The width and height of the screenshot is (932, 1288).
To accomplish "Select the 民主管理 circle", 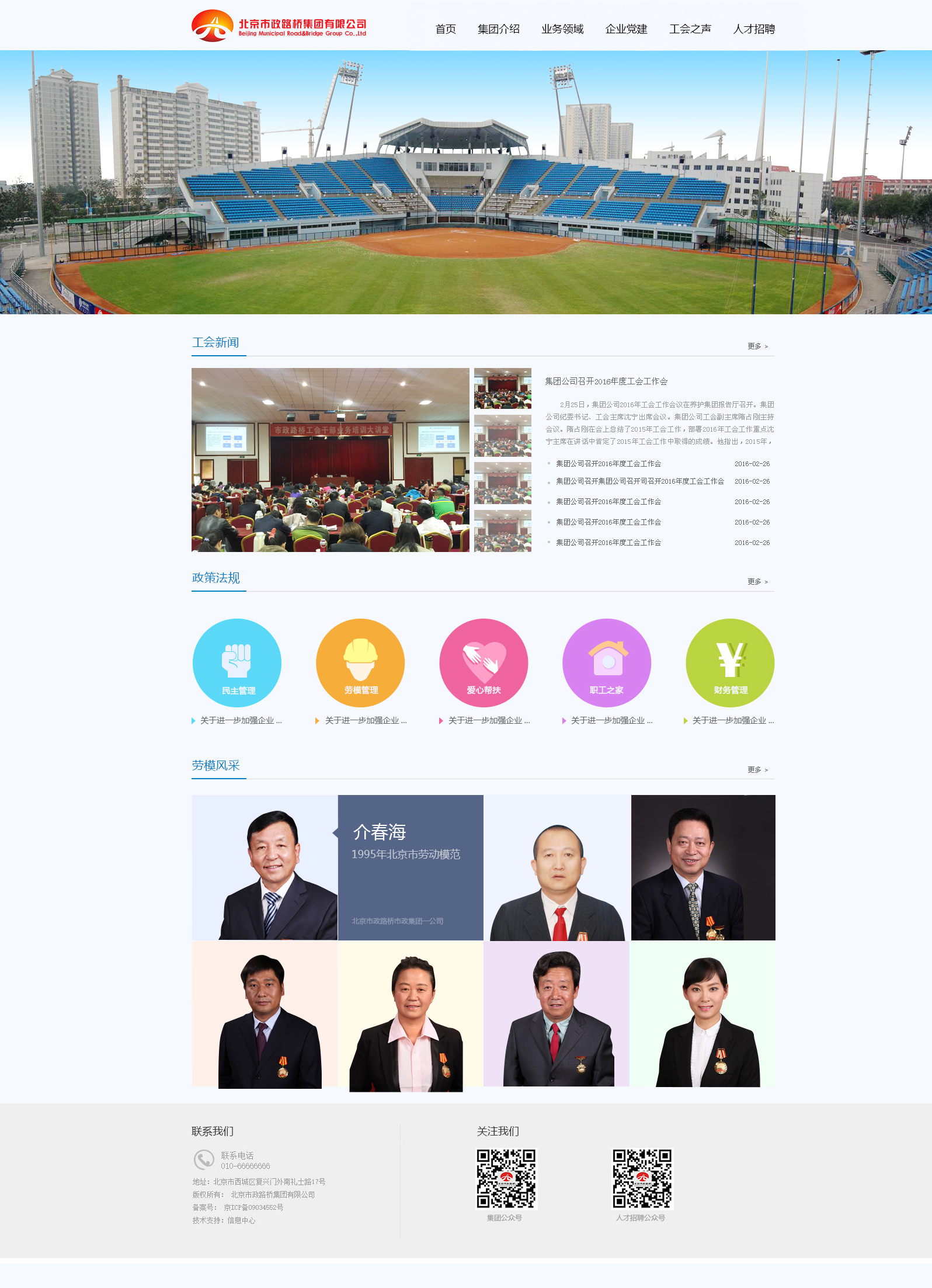I will point(237,663).
